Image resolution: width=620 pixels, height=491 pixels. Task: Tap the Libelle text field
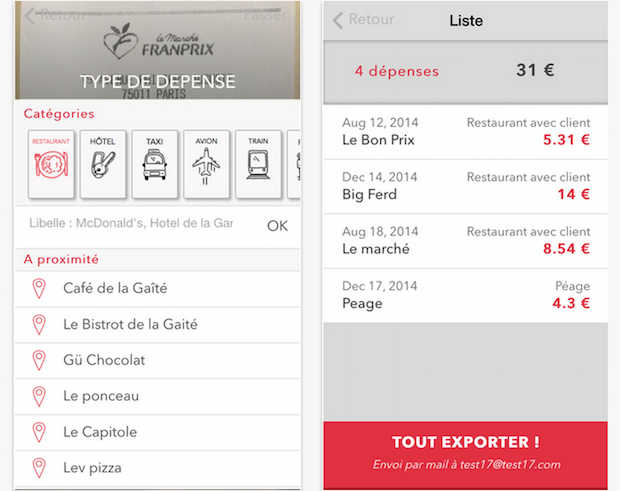tap(130, 224)
